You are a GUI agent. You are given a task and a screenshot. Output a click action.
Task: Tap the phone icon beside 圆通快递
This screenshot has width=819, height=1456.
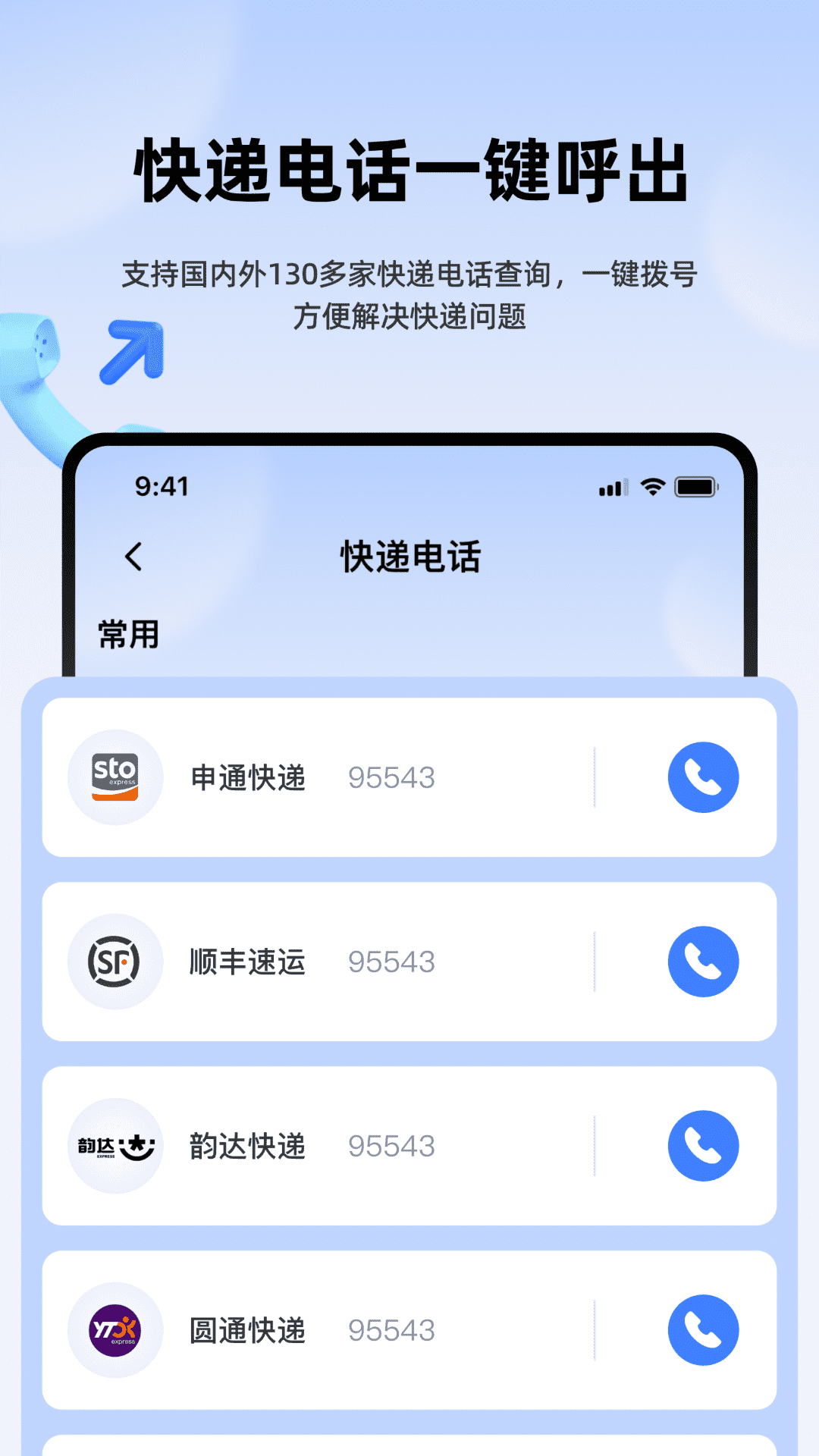702,1329
